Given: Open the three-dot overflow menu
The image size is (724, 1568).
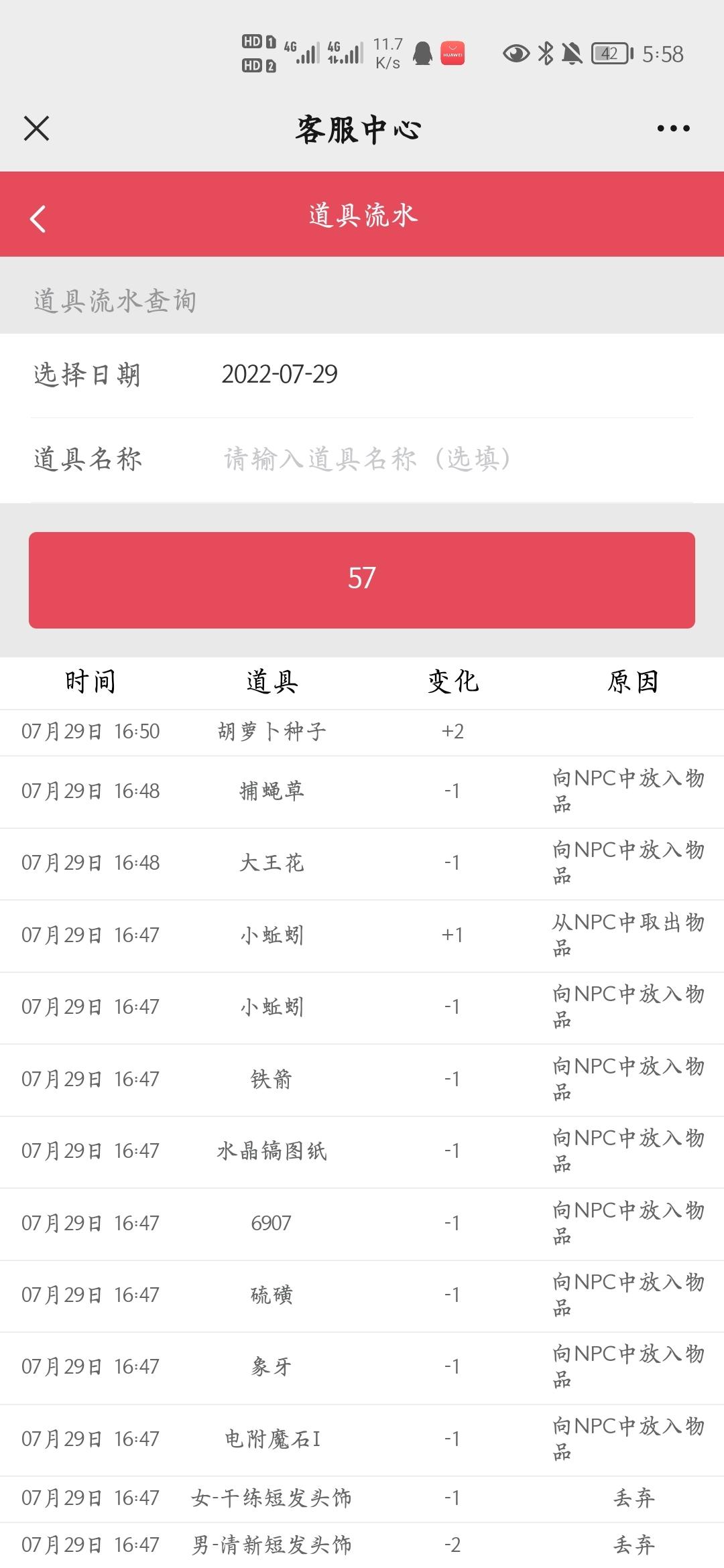Looking at the screenshot, I should point(673,128).
